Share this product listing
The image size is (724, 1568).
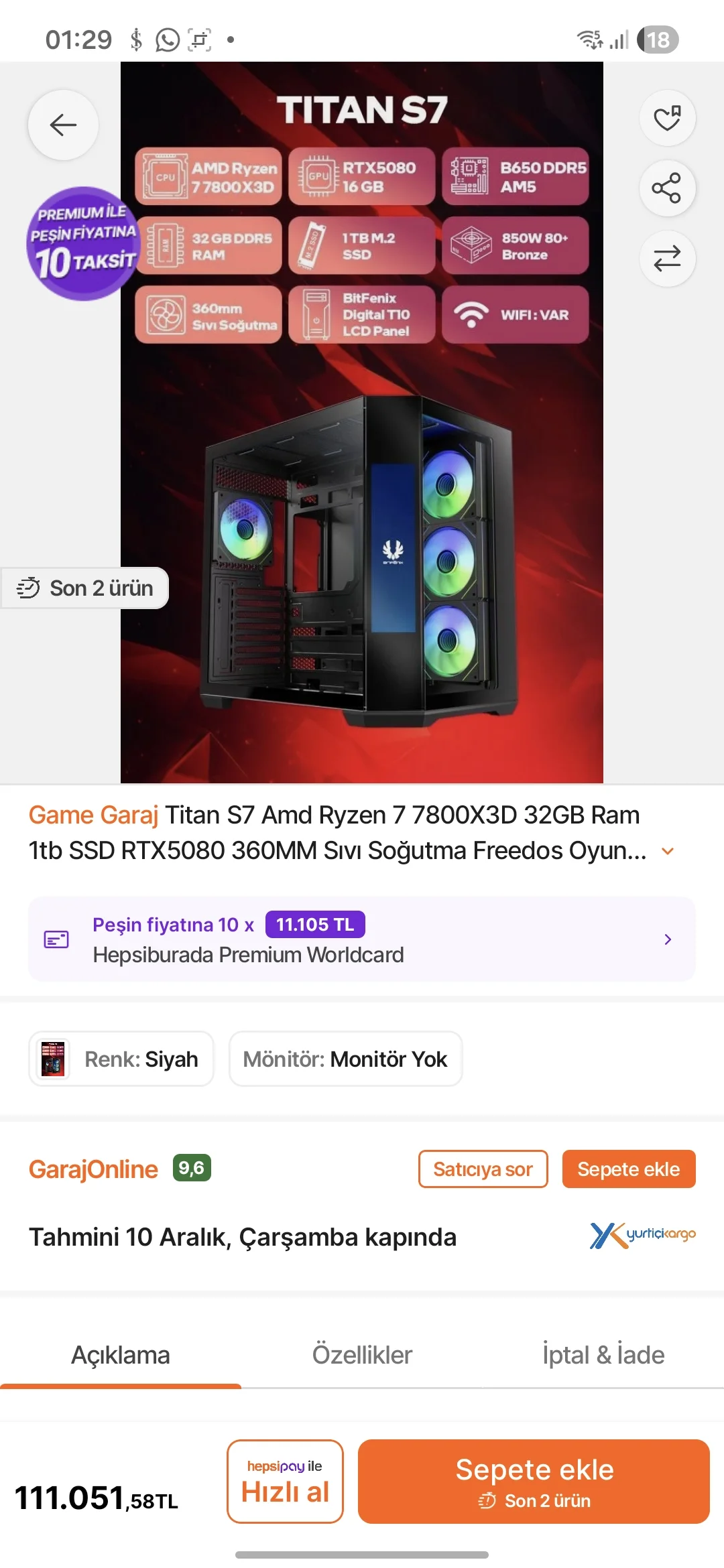point(667,188)
